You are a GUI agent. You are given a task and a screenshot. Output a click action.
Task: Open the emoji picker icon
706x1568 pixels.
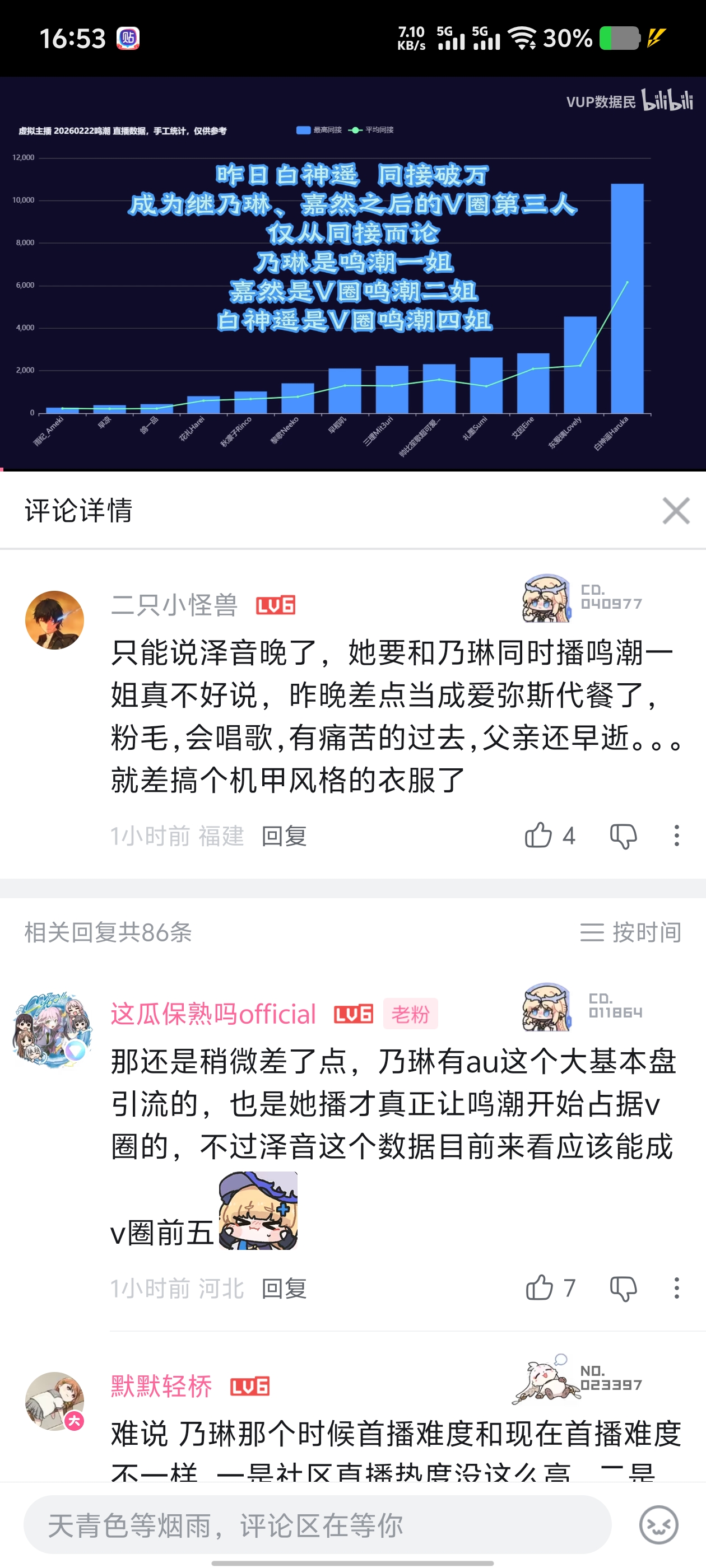coord(658,1525)
